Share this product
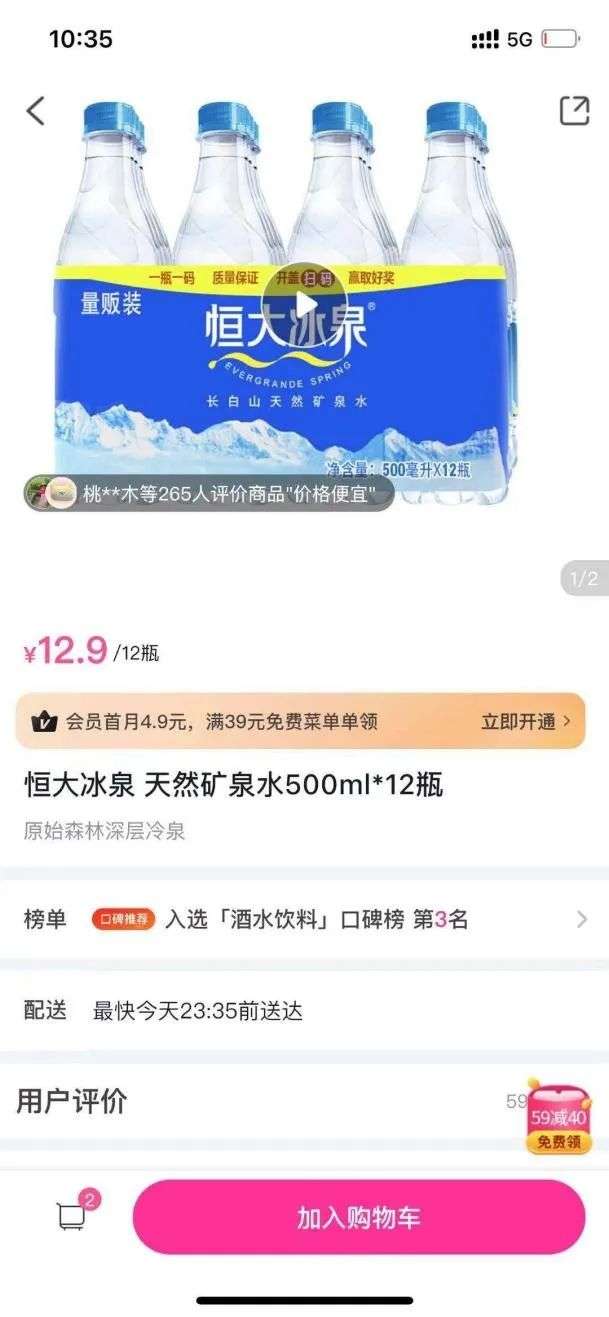 pyautogui.click(x=574, y=110)
